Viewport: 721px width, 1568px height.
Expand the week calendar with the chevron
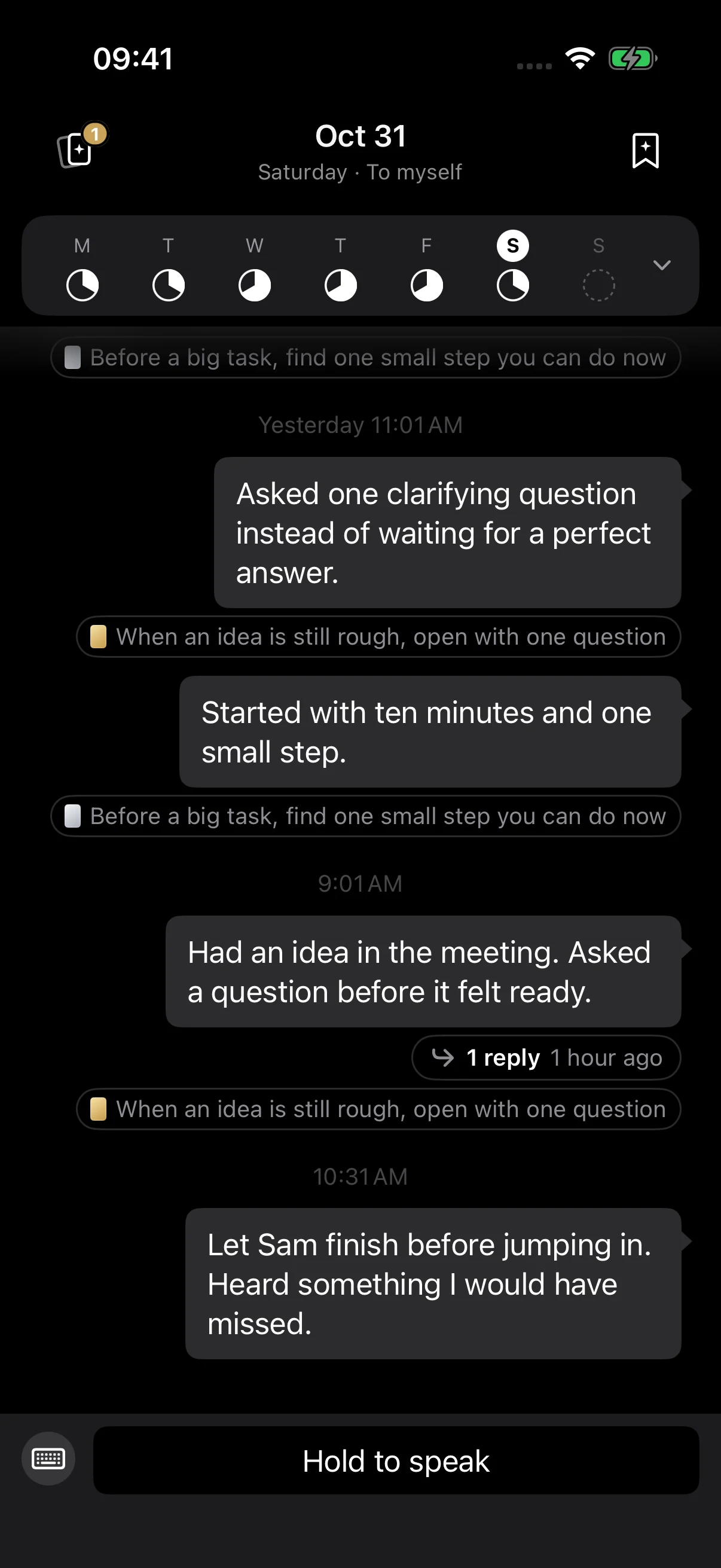pos(661,266)
